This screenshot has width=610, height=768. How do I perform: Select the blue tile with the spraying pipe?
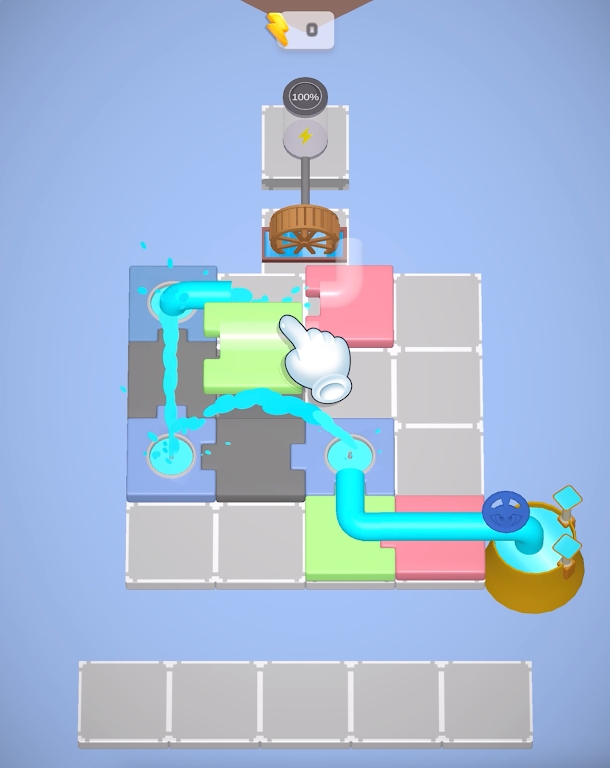172,300
